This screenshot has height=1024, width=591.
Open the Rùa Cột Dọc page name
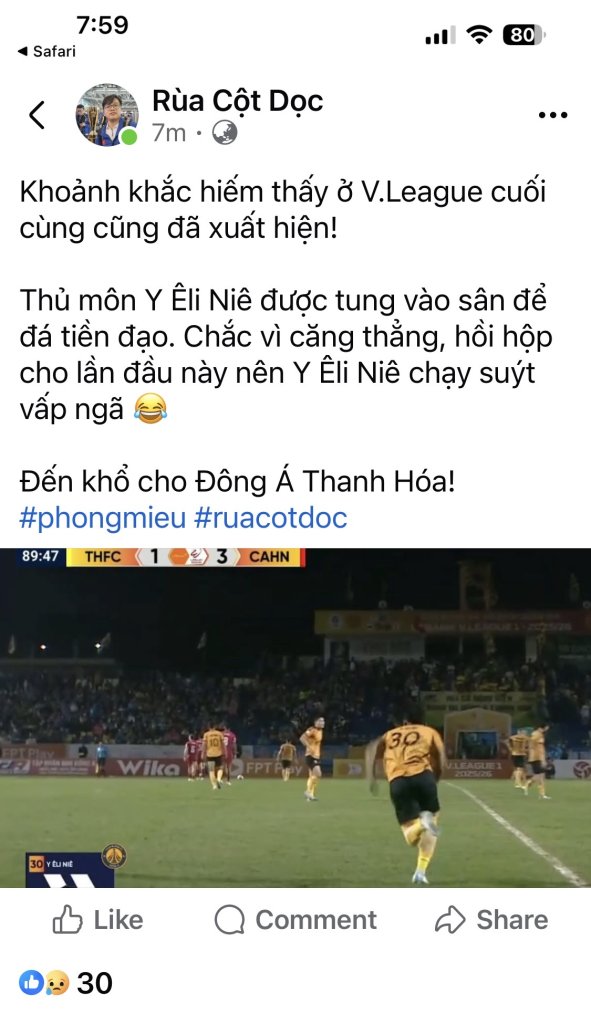(x=238, y=101)
